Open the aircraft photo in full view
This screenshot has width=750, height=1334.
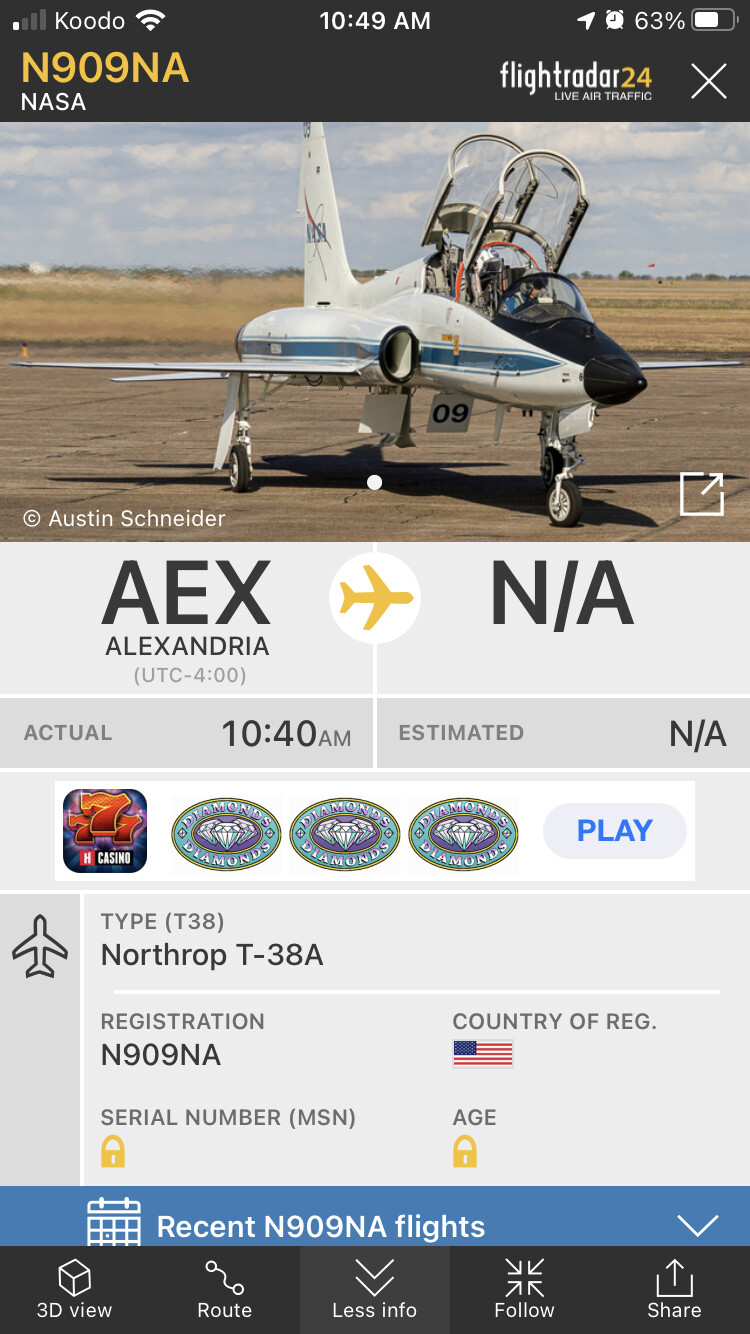(701, 495)
